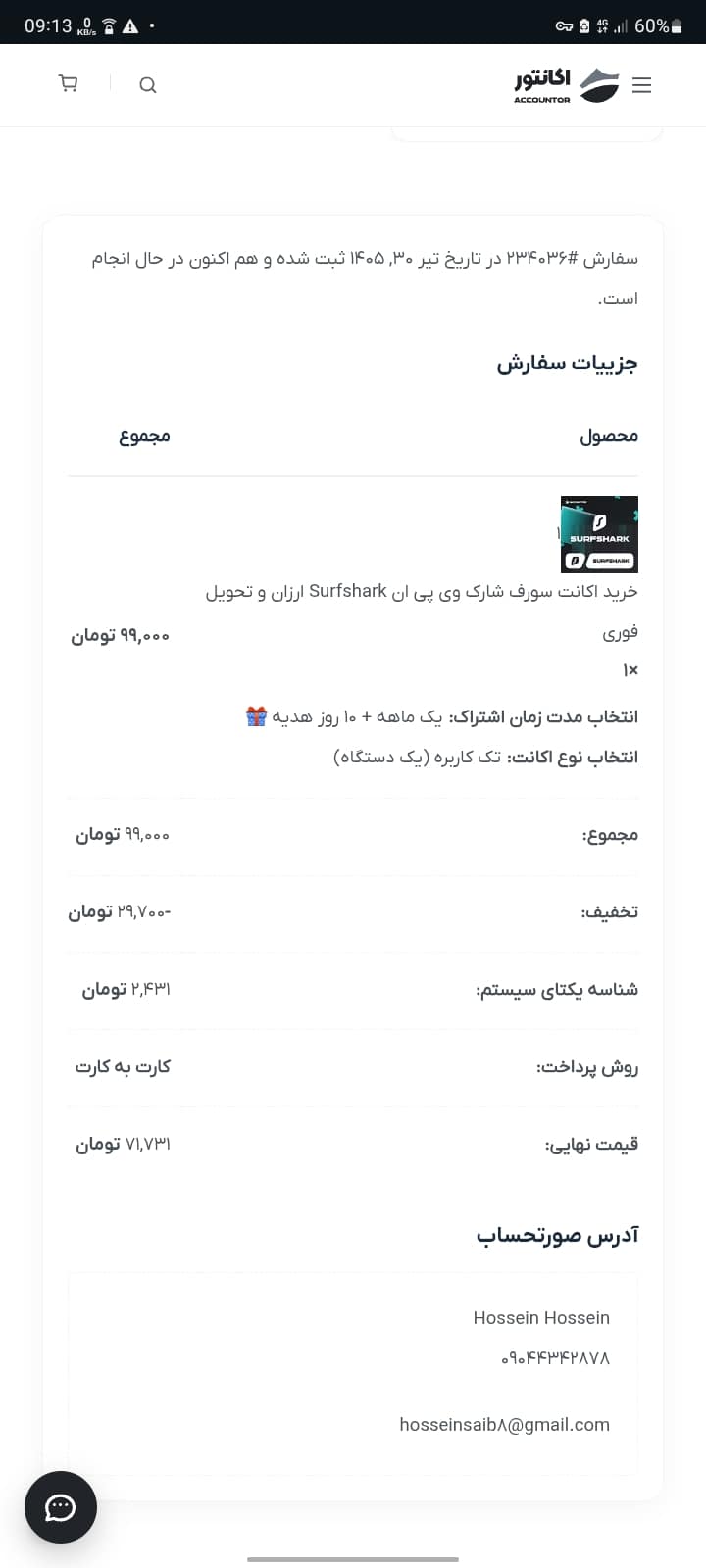Go to Accountor homepage via the logo
706x1568 pixels.
[567, 85]
